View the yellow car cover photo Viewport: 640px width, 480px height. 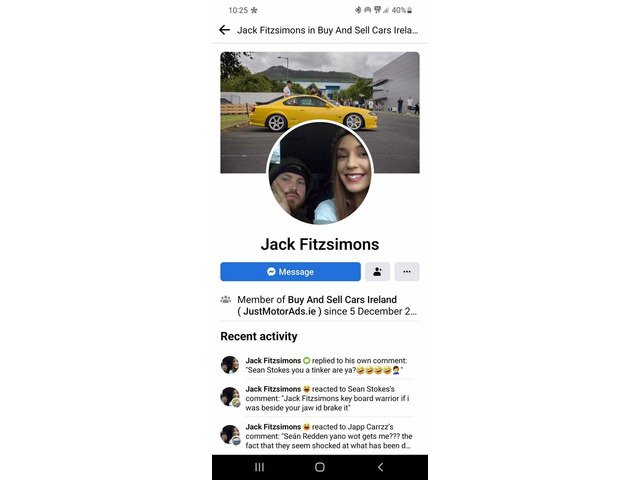tap(320, 95)
